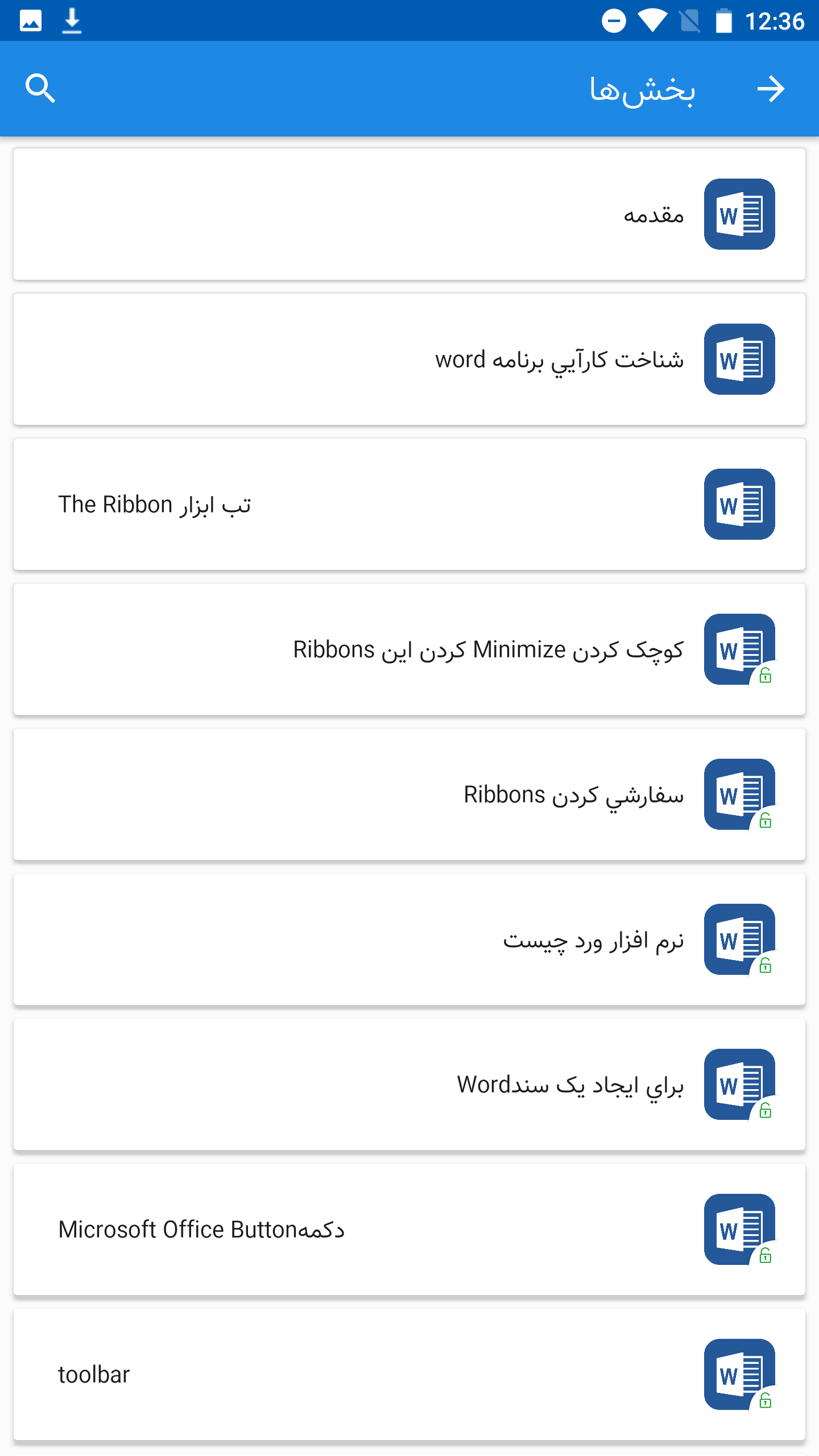Tap the image notification icon in the status bar
Screen dimensions: 819x1456
point(30,20)
